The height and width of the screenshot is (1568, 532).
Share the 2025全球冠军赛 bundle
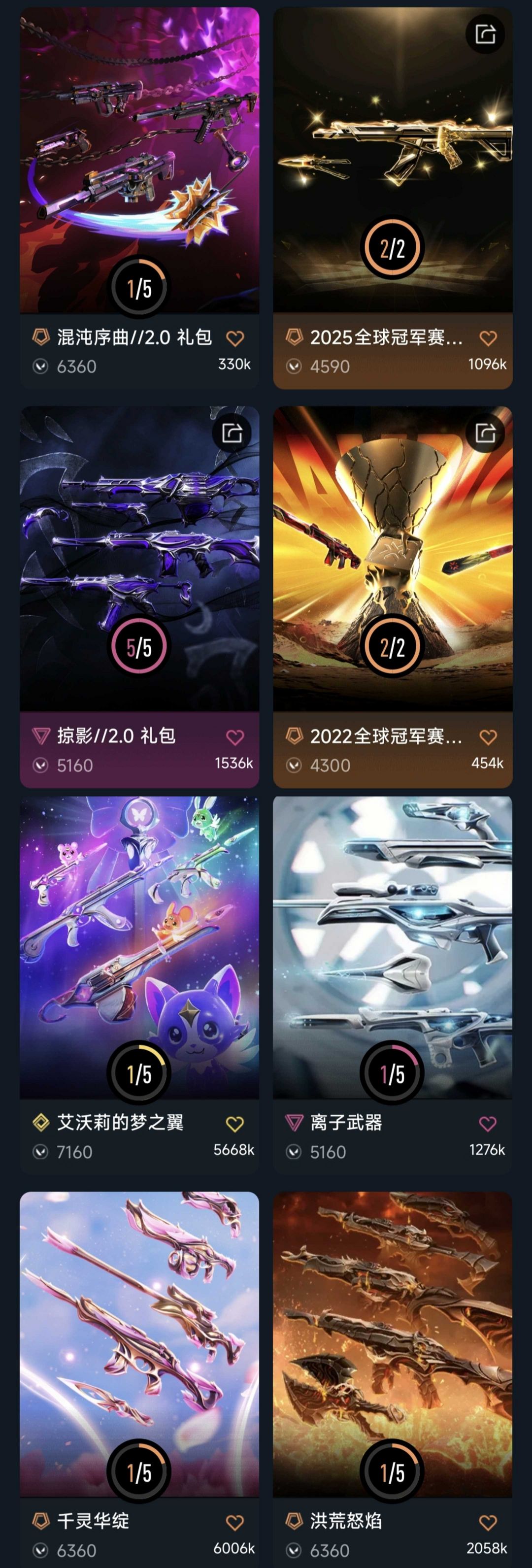[485, 34]
